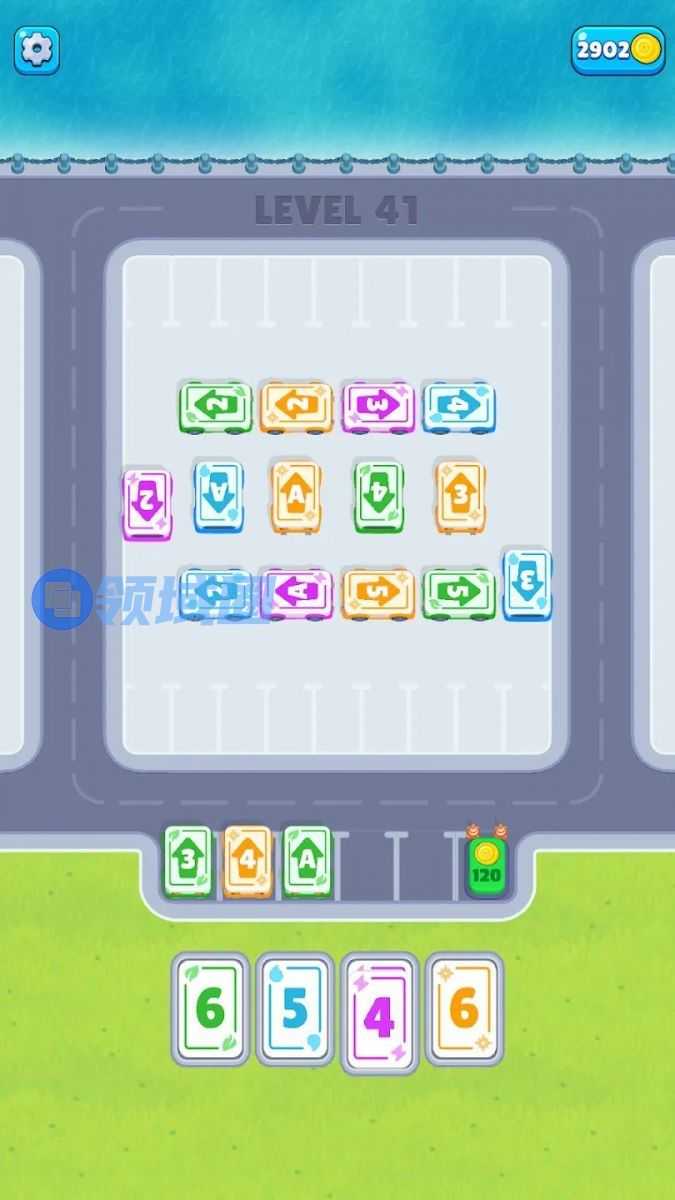Tap the green 4 car
Image resolution: width=675 pixels, height=1200 pixels.
[379, 495]
